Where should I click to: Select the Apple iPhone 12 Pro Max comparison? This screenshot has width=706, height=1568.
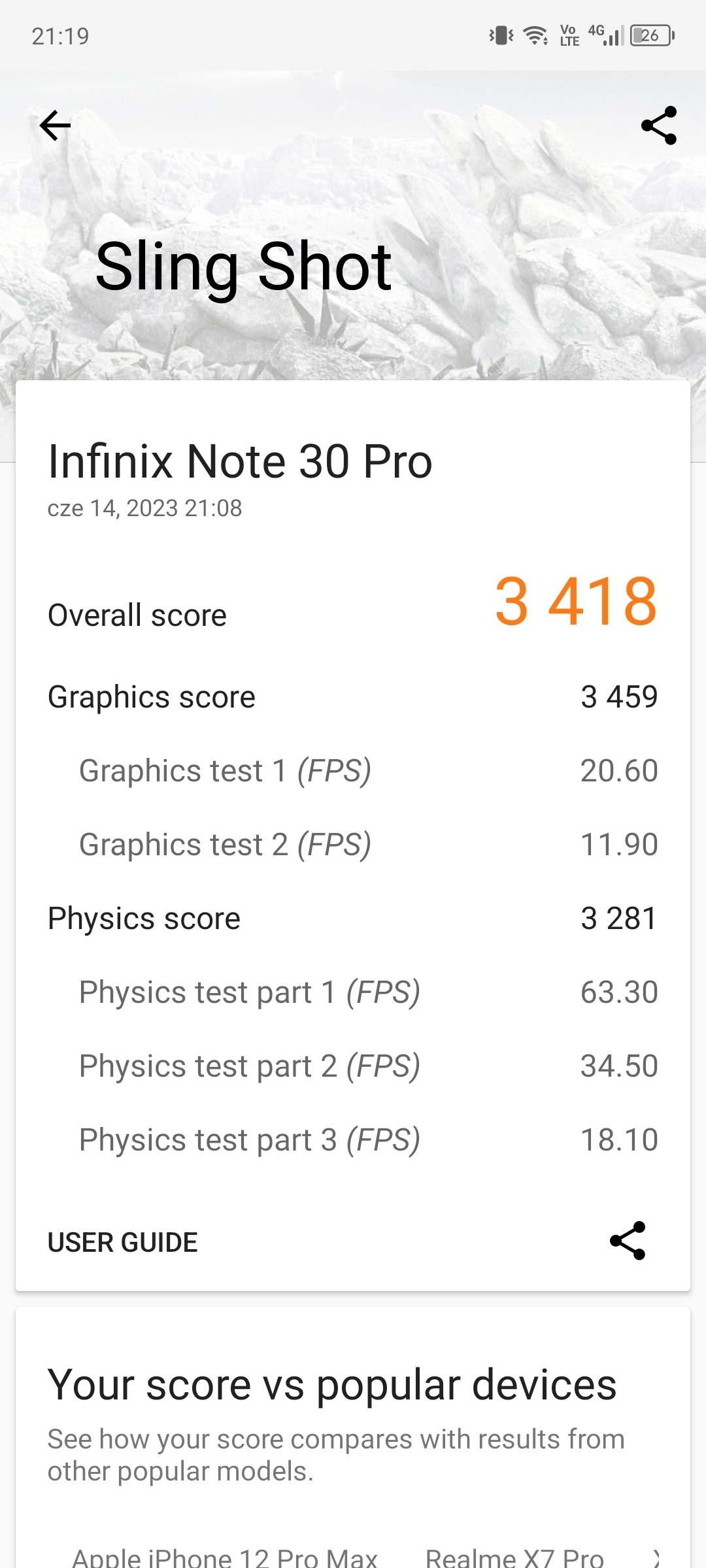225,1558
